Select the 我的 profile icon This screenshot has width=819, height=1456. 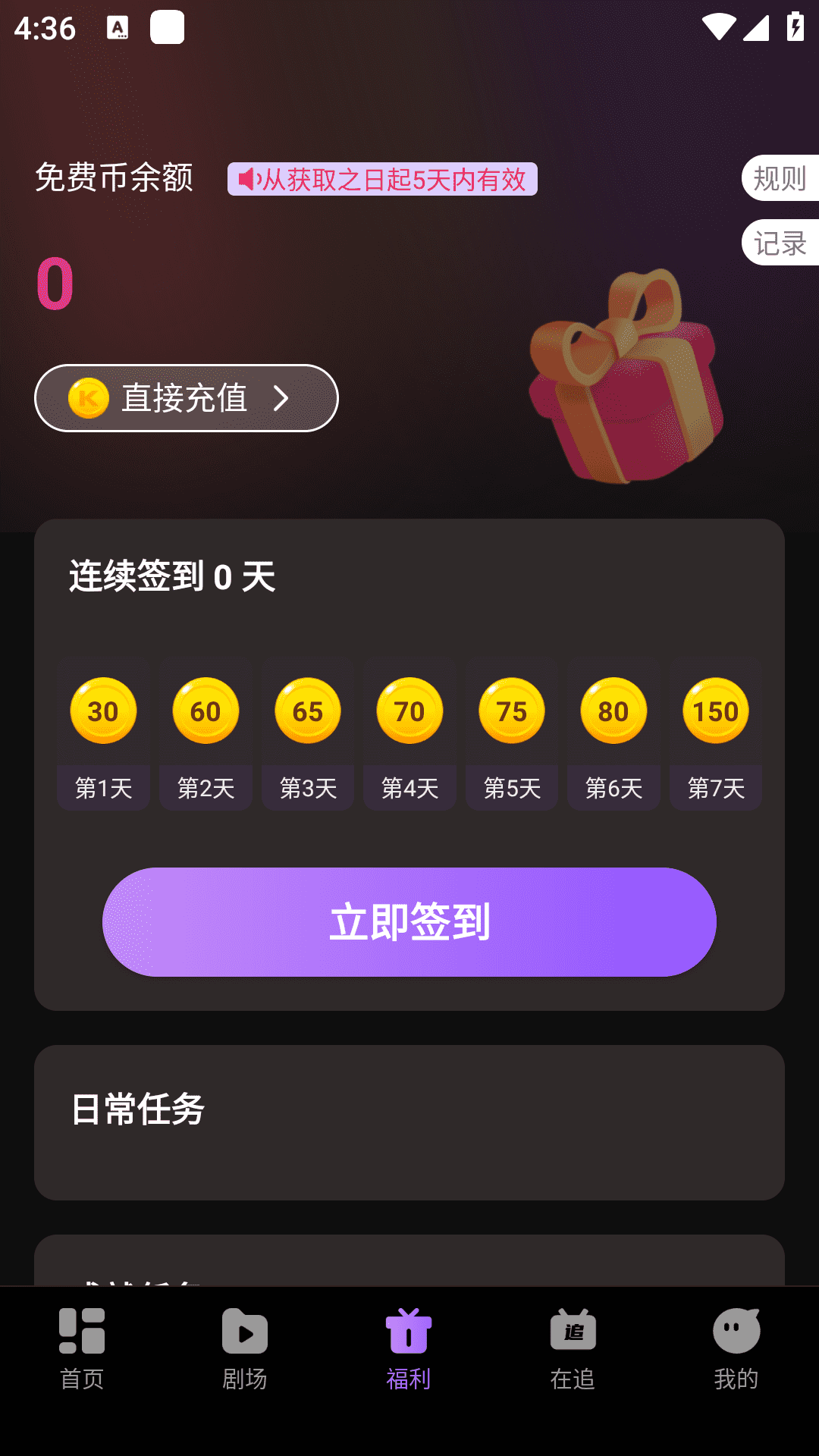[x=736, y=1331]
